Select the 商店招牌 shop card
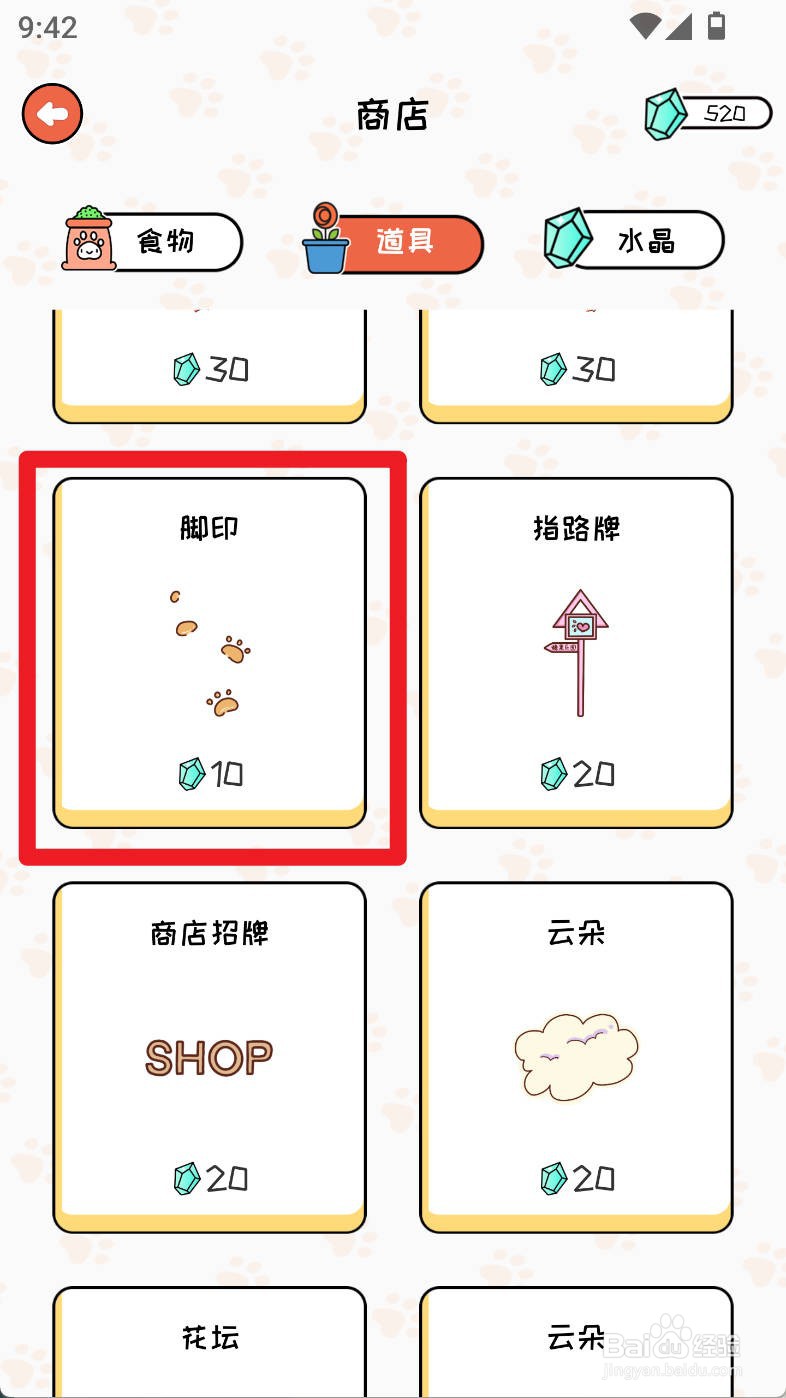Viewport: 786px width, 1398px height. 207,1055
